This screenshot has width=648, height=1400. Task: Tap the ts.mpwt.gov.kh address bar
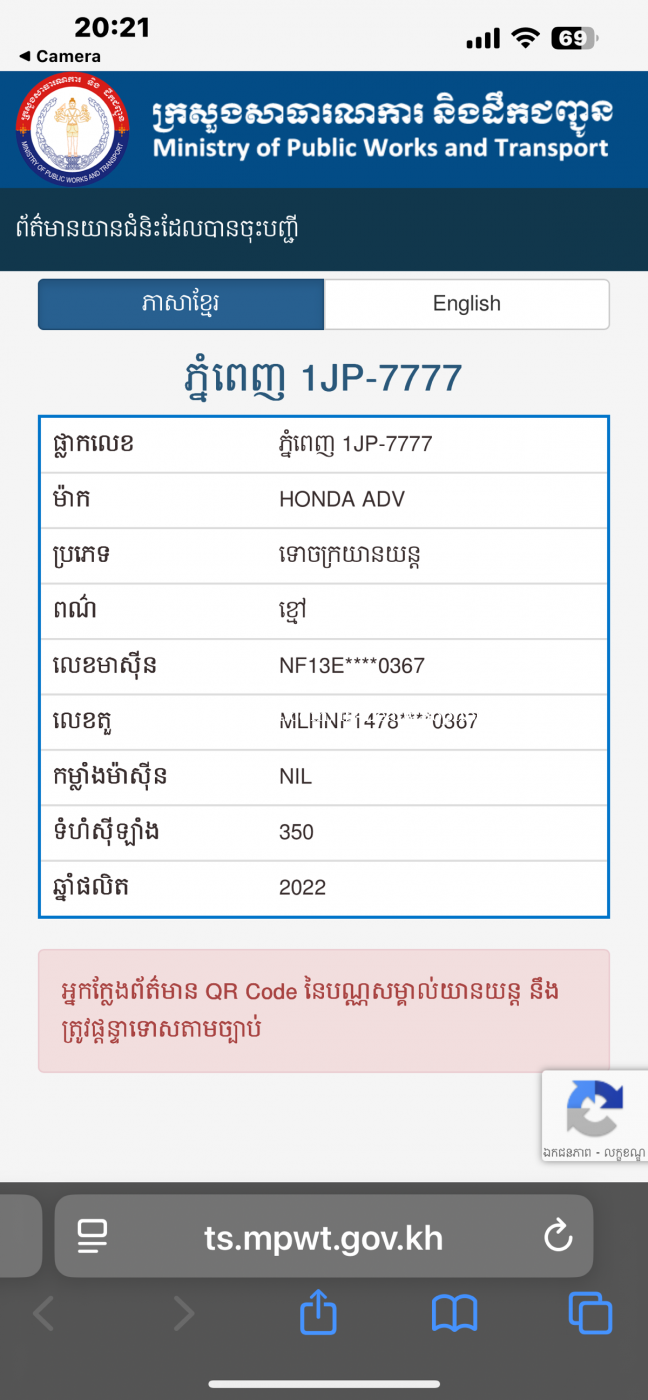tap(323, 1237)
